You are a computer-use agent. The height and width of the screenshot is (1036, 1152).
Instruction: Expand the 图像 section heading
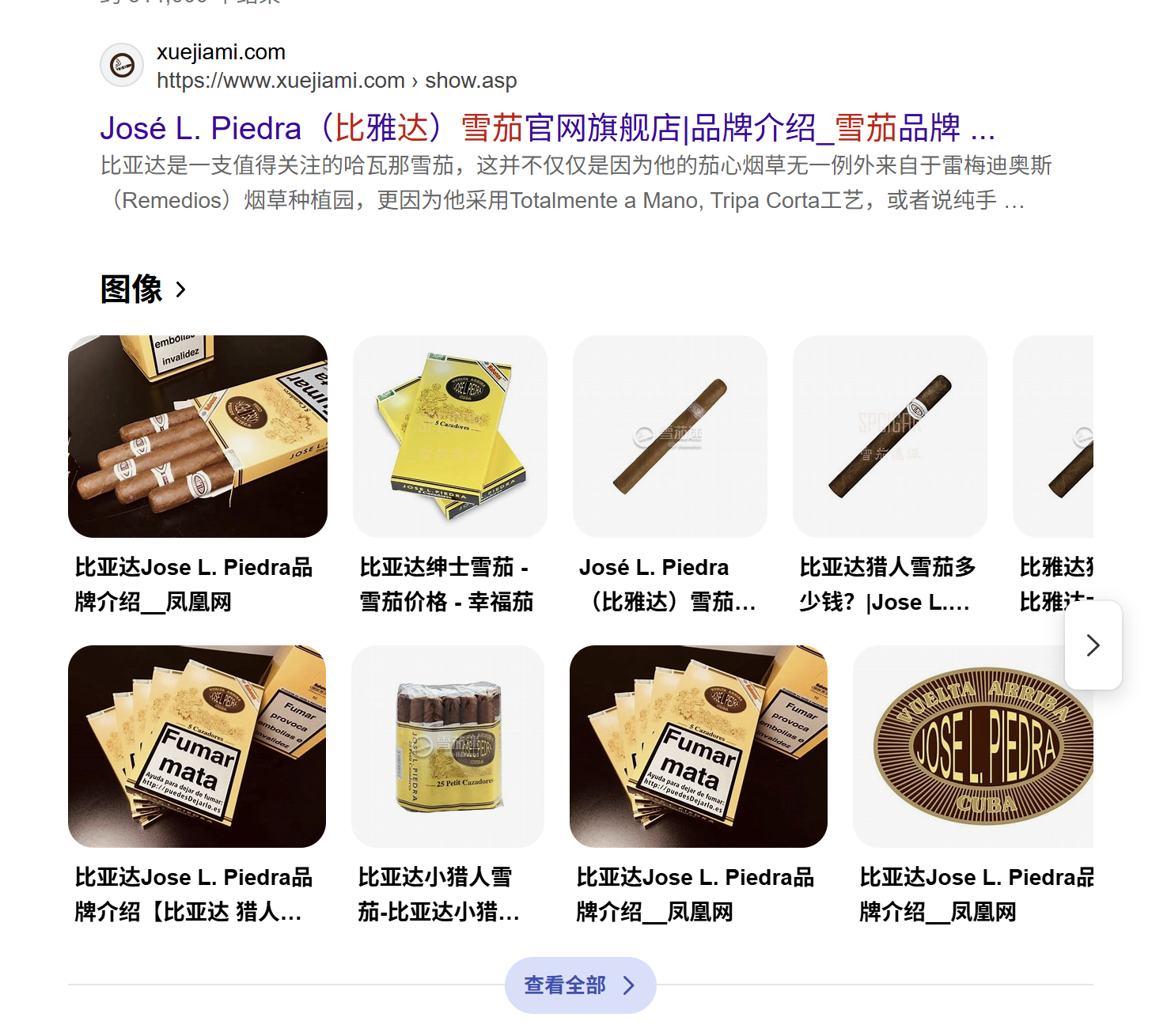(144, 289)
